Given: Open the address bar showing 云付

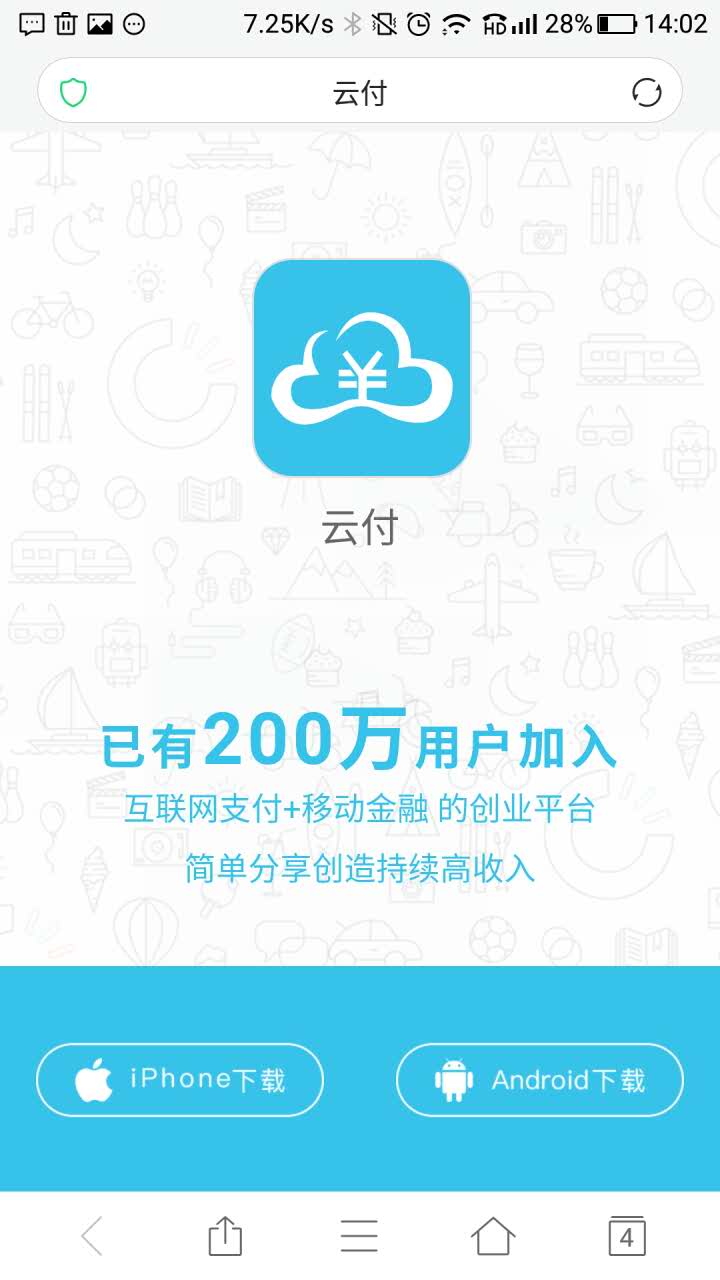Looking at the screenshot, I should 359,93.
